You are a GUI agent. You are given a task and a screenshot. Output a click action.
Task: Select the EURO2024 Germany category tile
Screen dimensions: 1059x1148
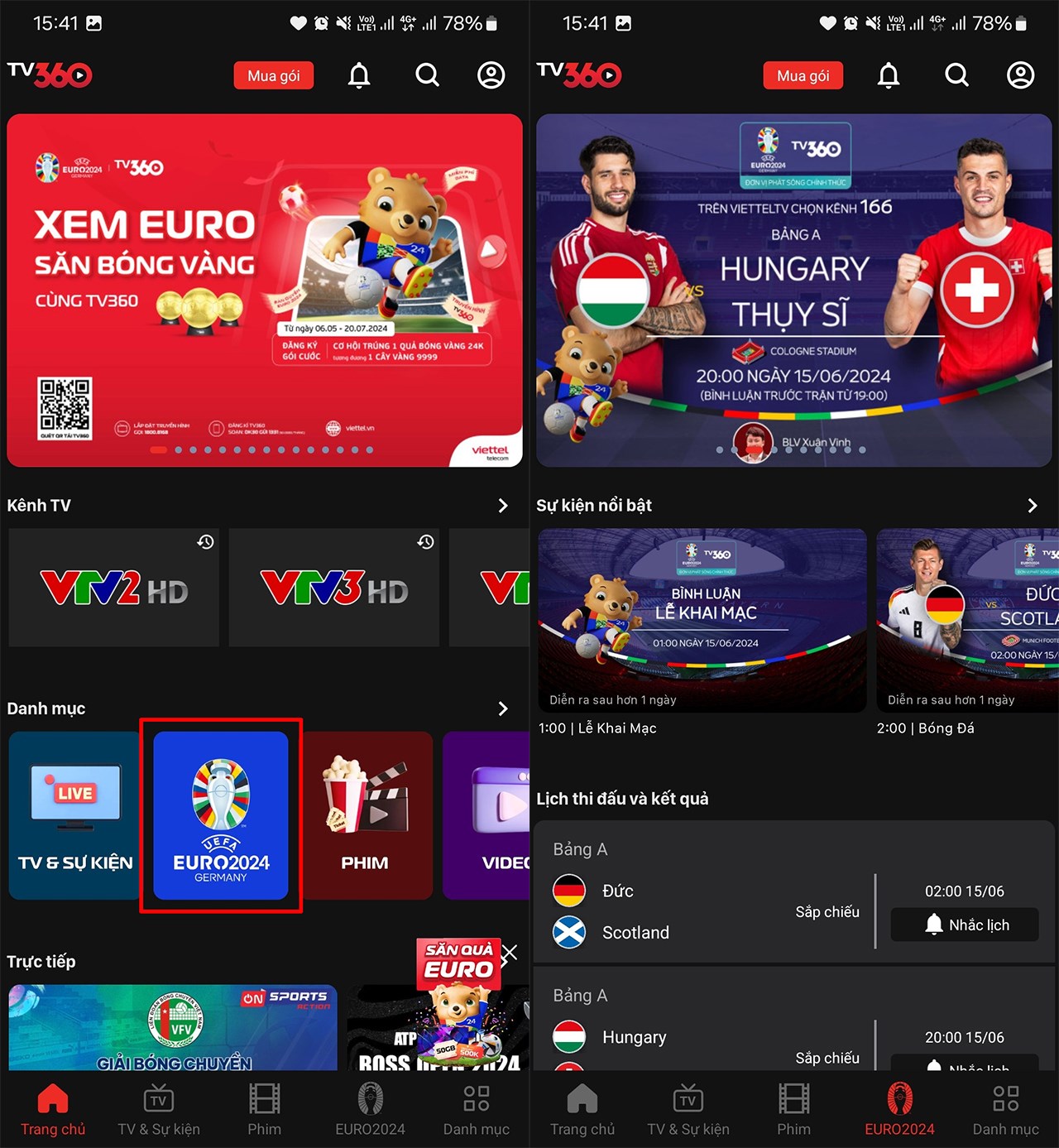221,815
